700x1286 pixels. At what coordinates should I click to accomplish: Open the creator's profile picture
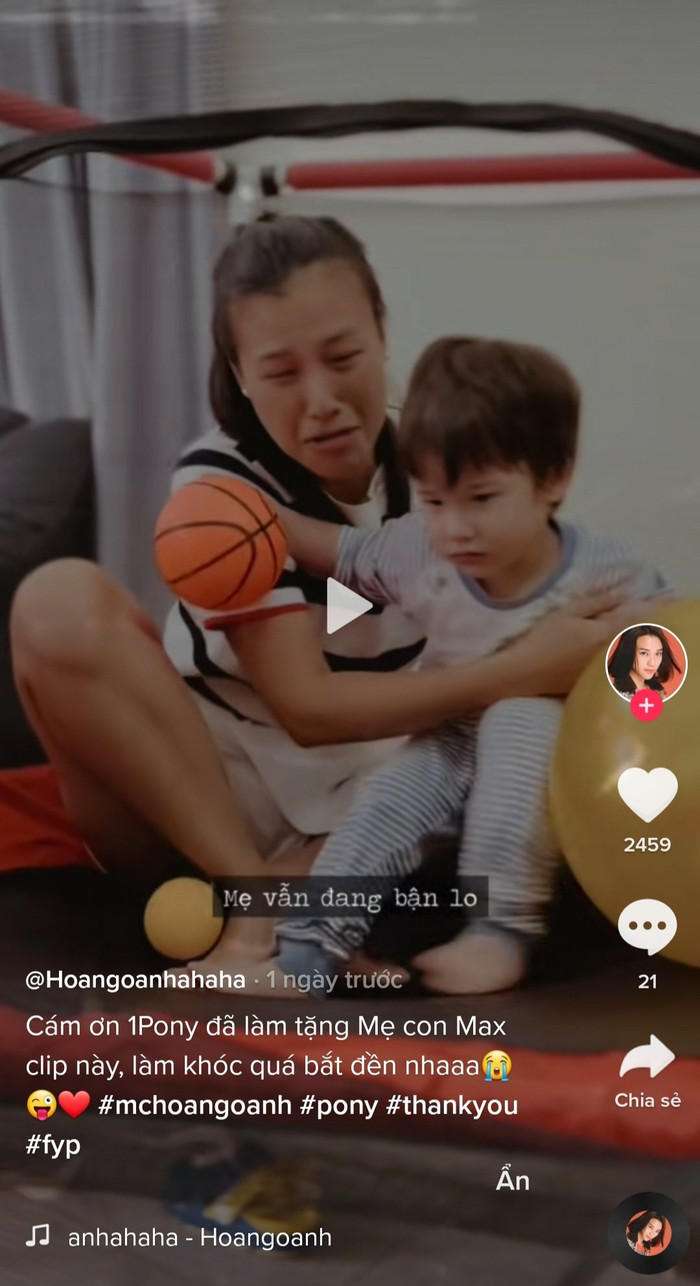click(646, 661)
